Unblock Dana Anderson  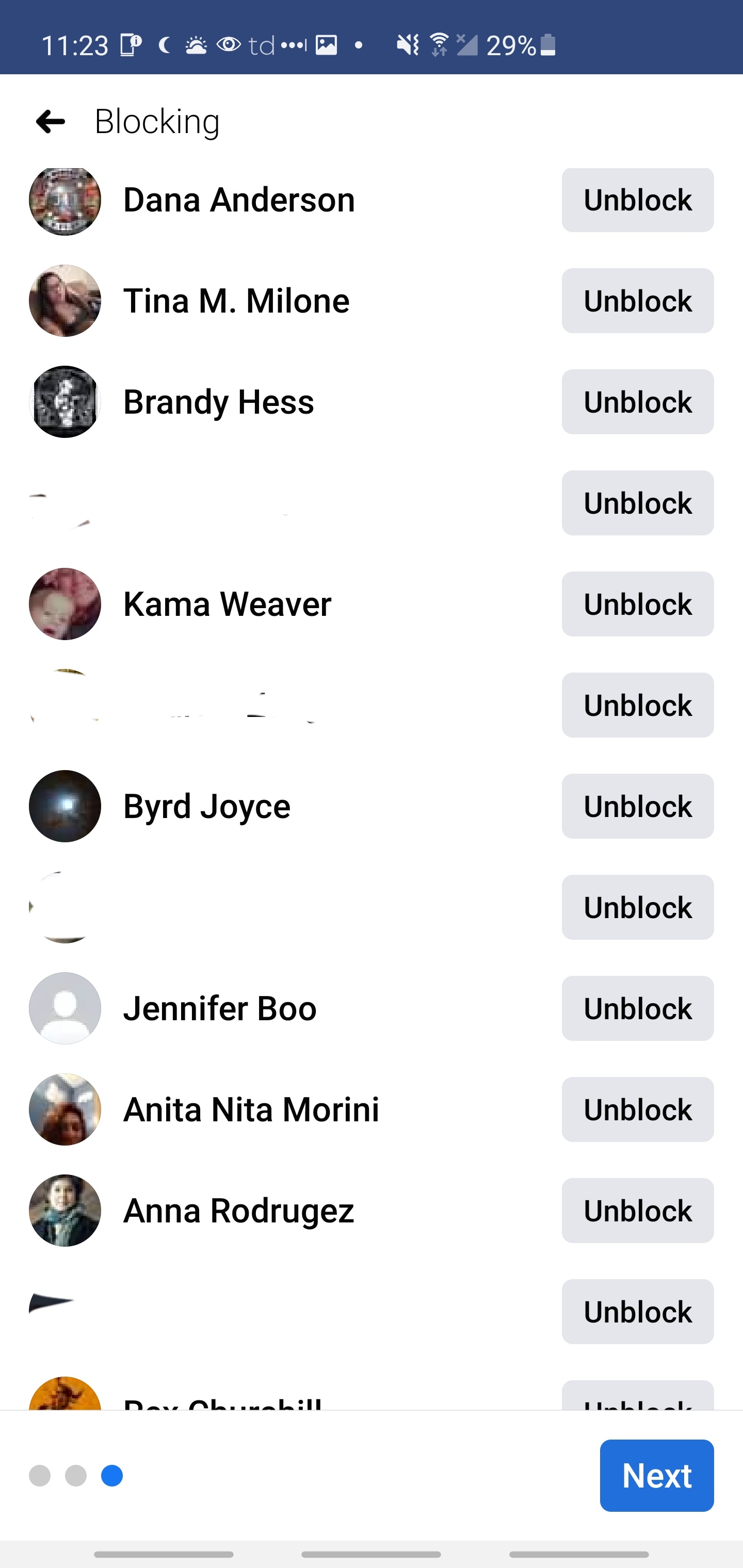(x=637, y=200)
